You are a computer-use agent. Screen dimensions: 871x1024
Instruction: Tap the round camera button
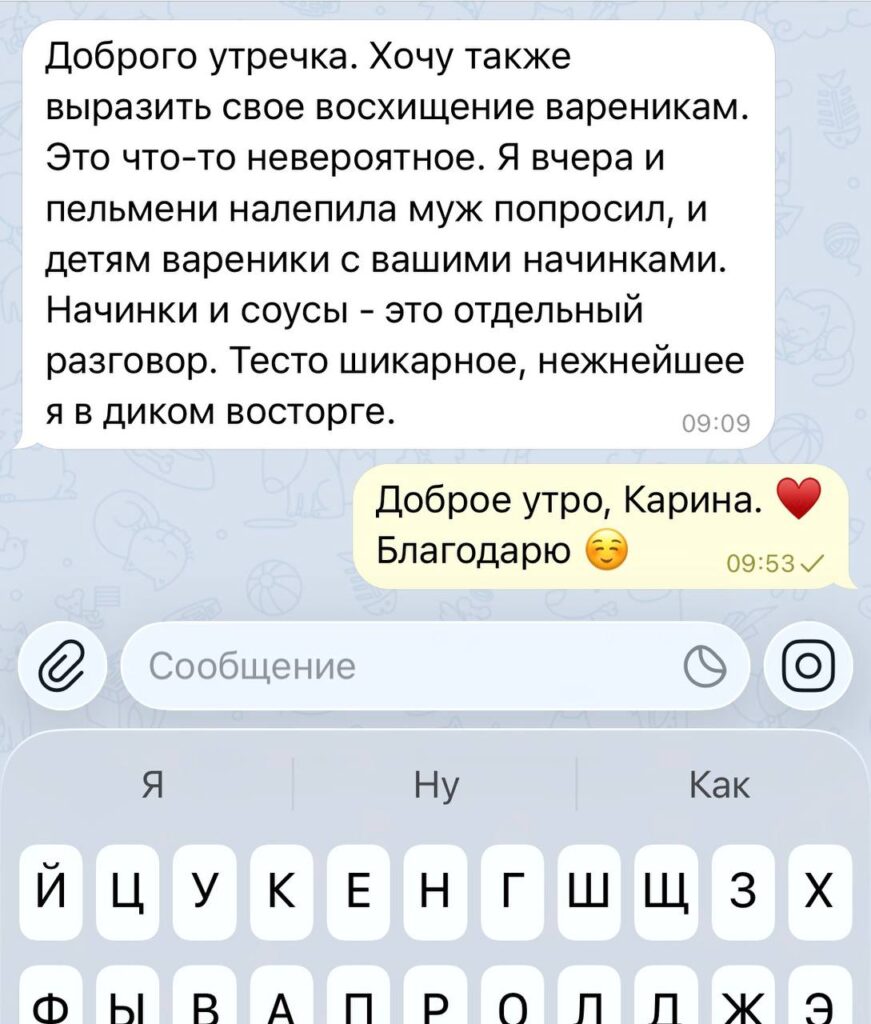click(808, 666)
